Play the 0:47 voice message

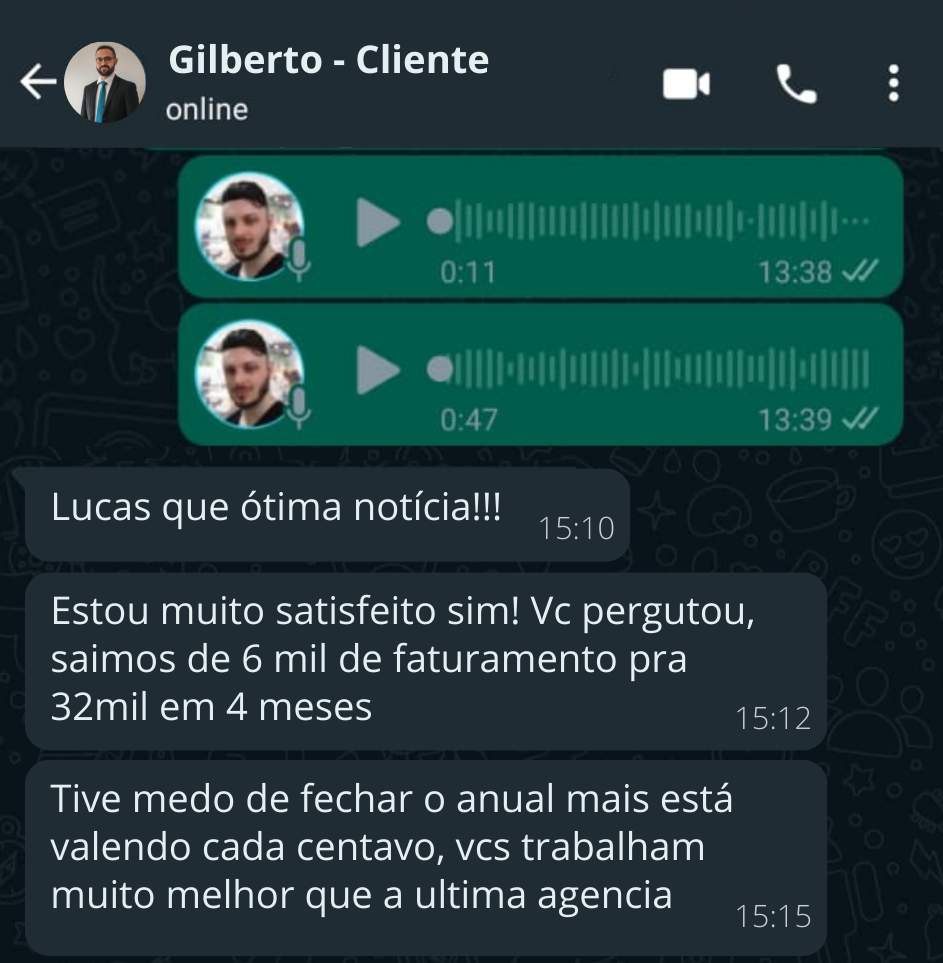pos(377,370)
